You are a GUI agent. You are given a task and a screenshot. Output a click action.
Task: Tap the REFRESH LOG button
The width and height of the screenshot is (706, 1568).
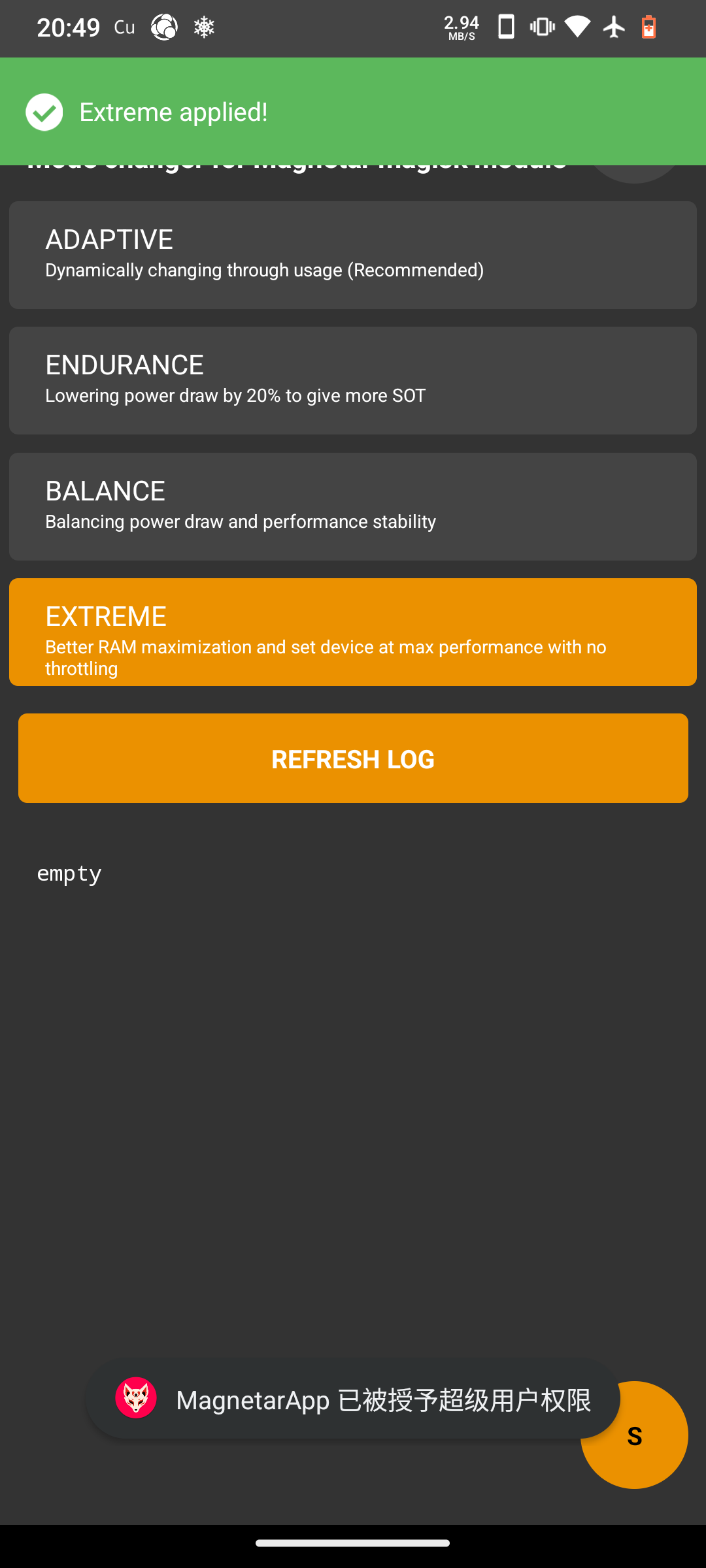pyautogui.click(x=353, y=759)
